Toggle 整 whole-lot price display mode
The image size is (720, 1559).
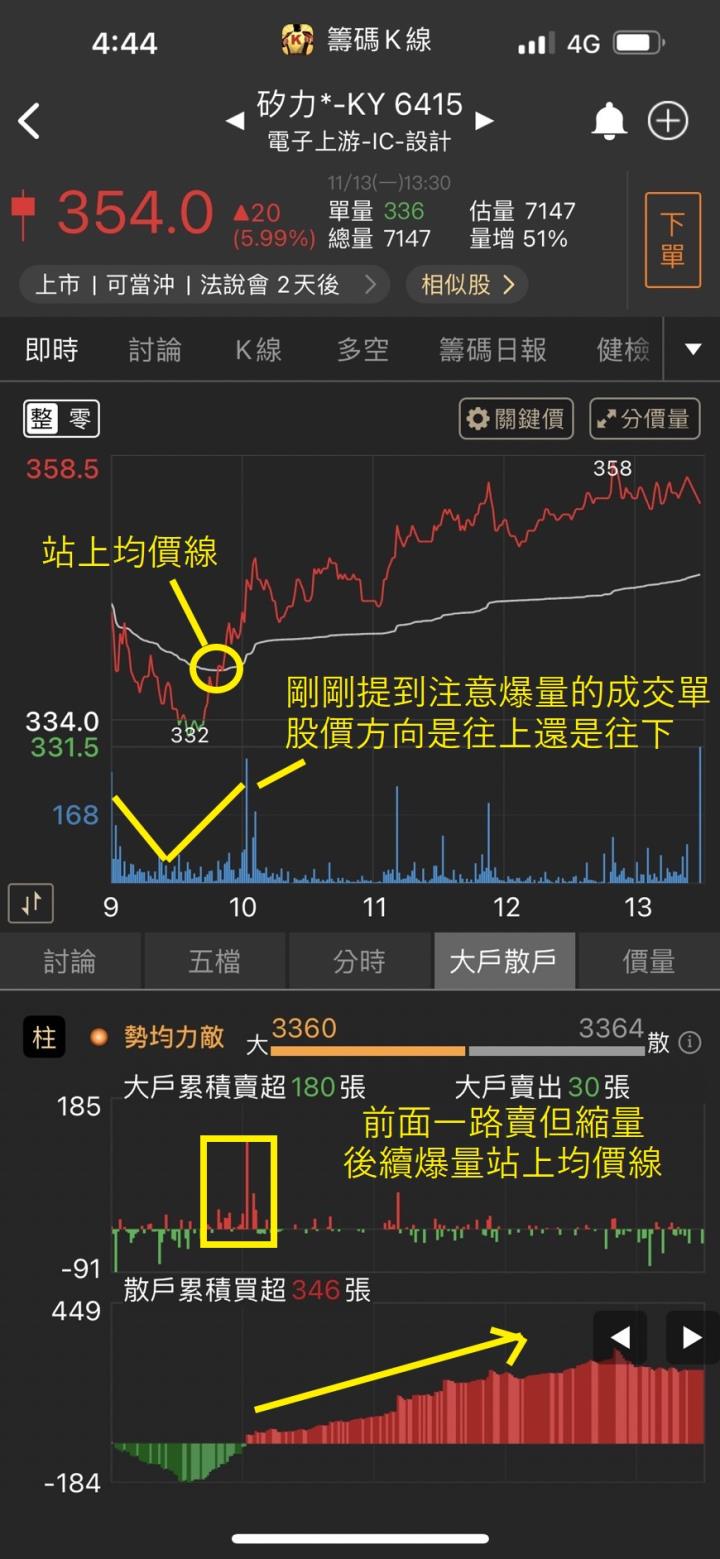[x=42, y=419]
